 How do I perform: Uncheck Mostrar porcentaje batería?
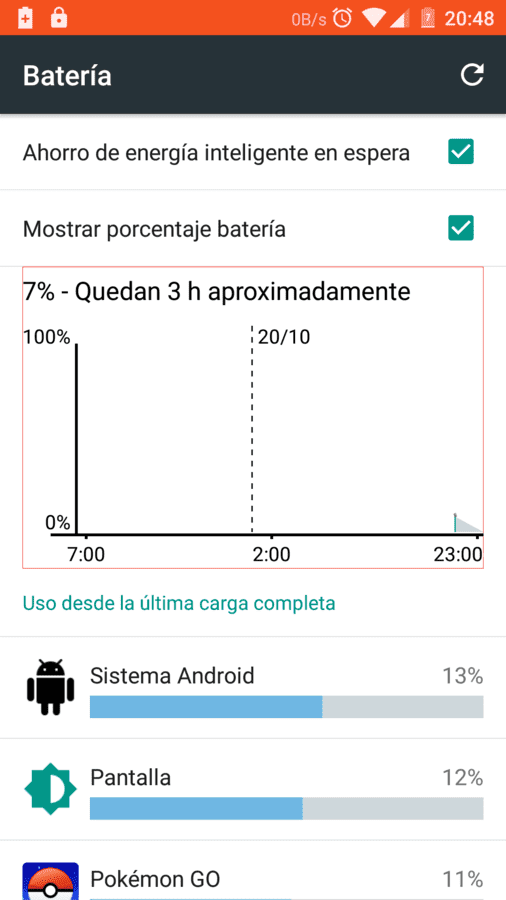coord(461,228)
